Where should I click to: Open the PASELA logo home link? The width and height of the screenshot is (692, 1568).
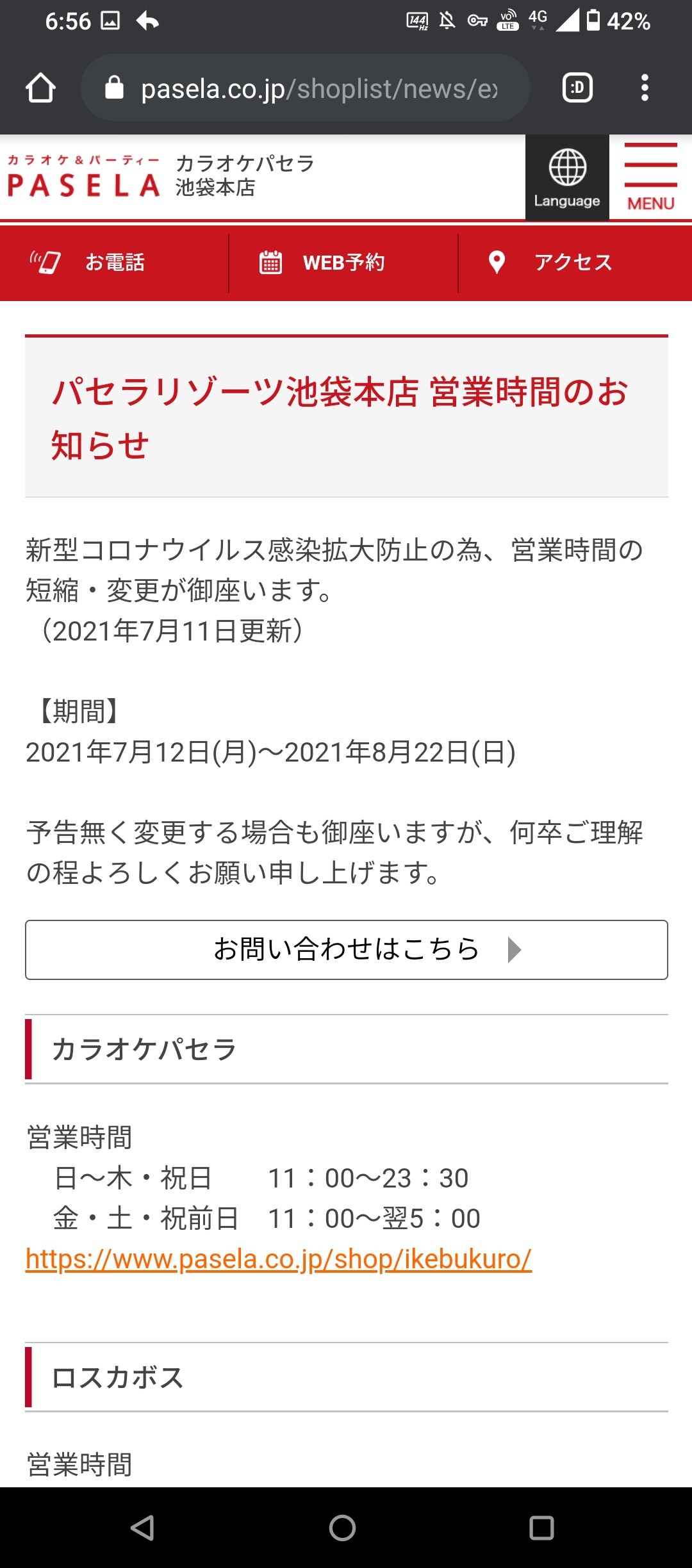pyautogui.click(x=83, y=177)
